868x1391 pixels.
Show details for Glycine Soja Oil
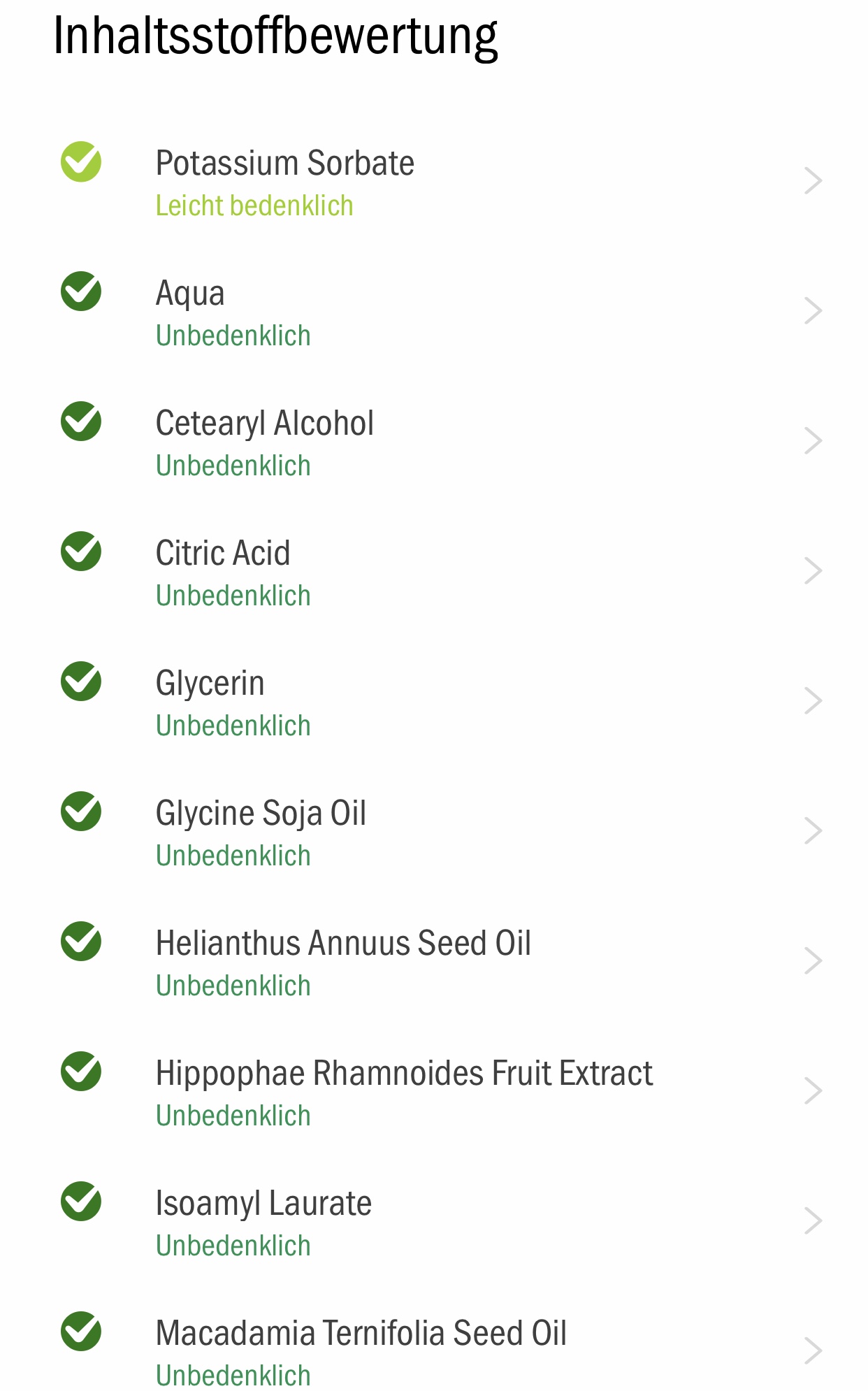434,832
